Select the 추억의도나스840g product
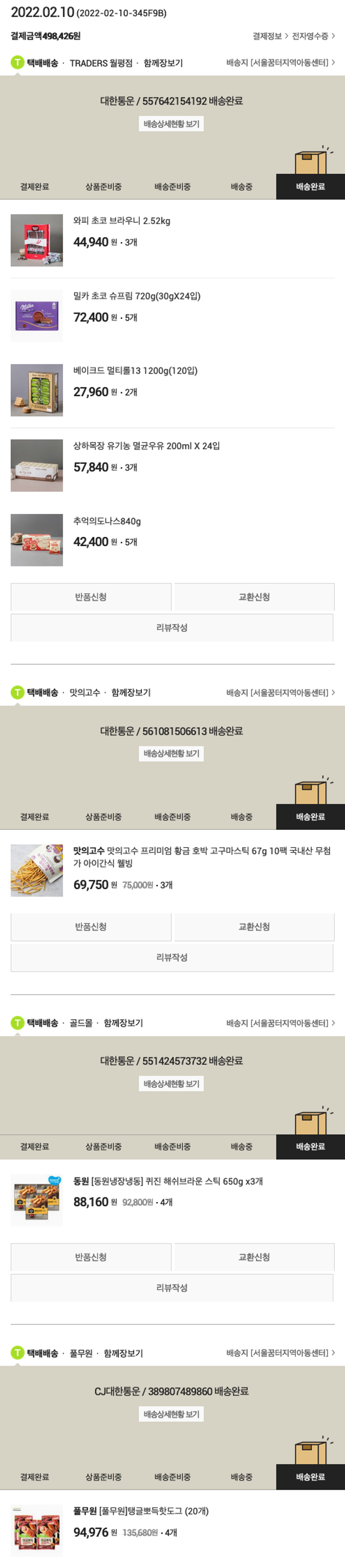The width and height of the screenshot is (345, 1568). pyautogui.click(x=107, y=522)
